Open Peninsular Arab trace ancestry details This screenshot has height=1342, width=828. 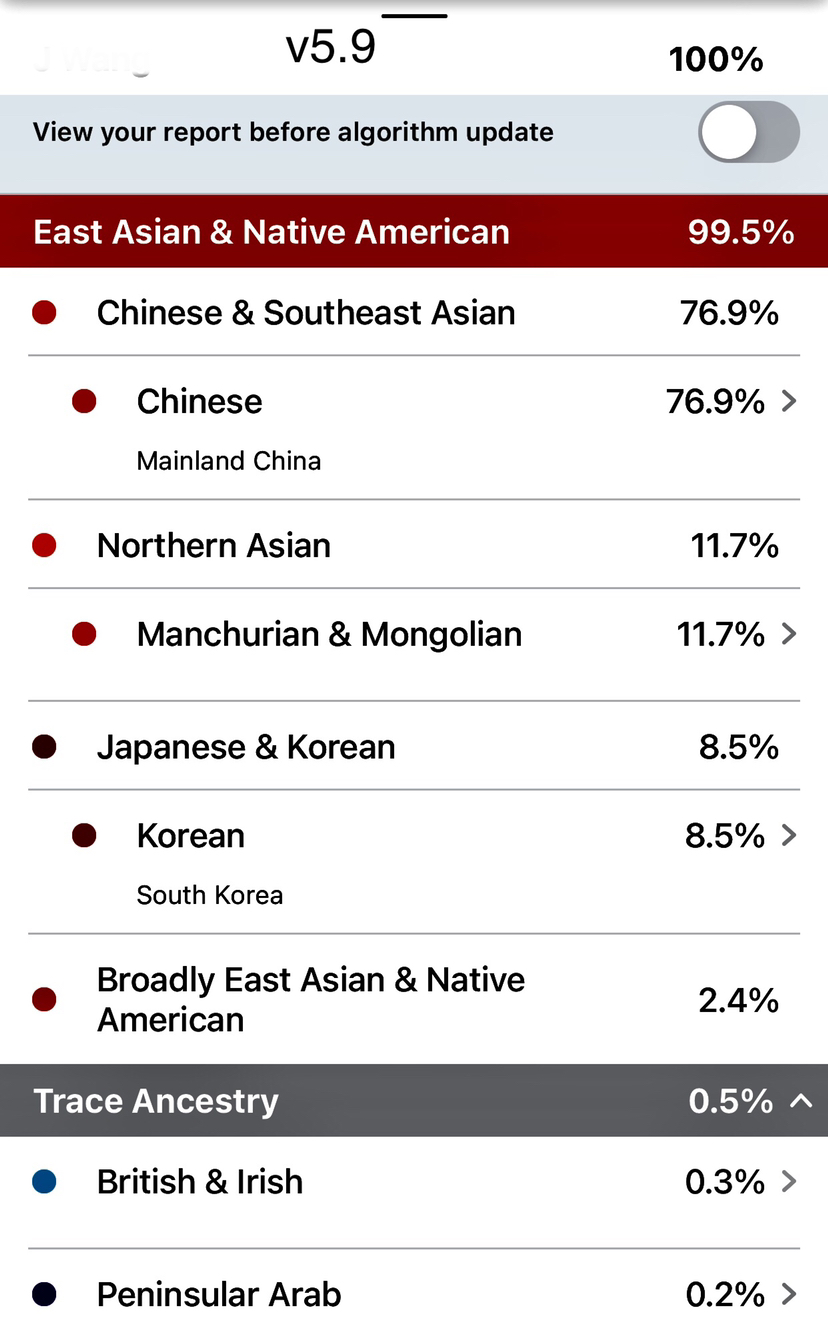pyautogui.click(x=414, y=1295)
